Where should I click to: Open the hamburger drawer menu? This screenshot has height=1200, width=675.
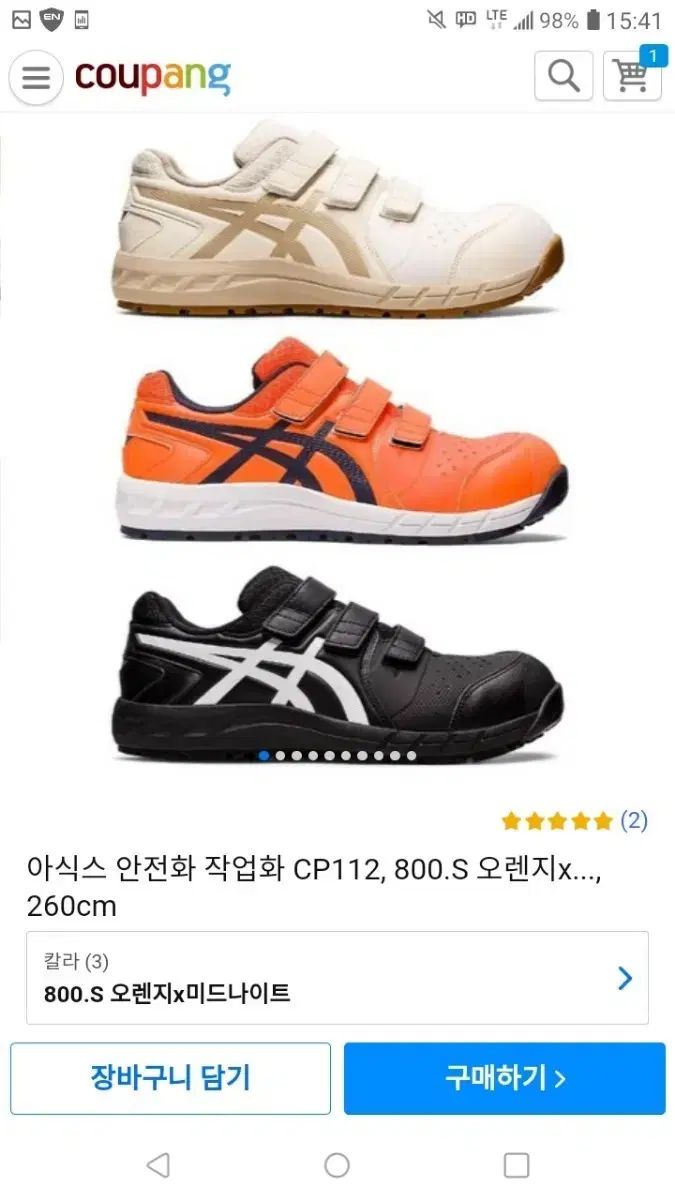36,77
